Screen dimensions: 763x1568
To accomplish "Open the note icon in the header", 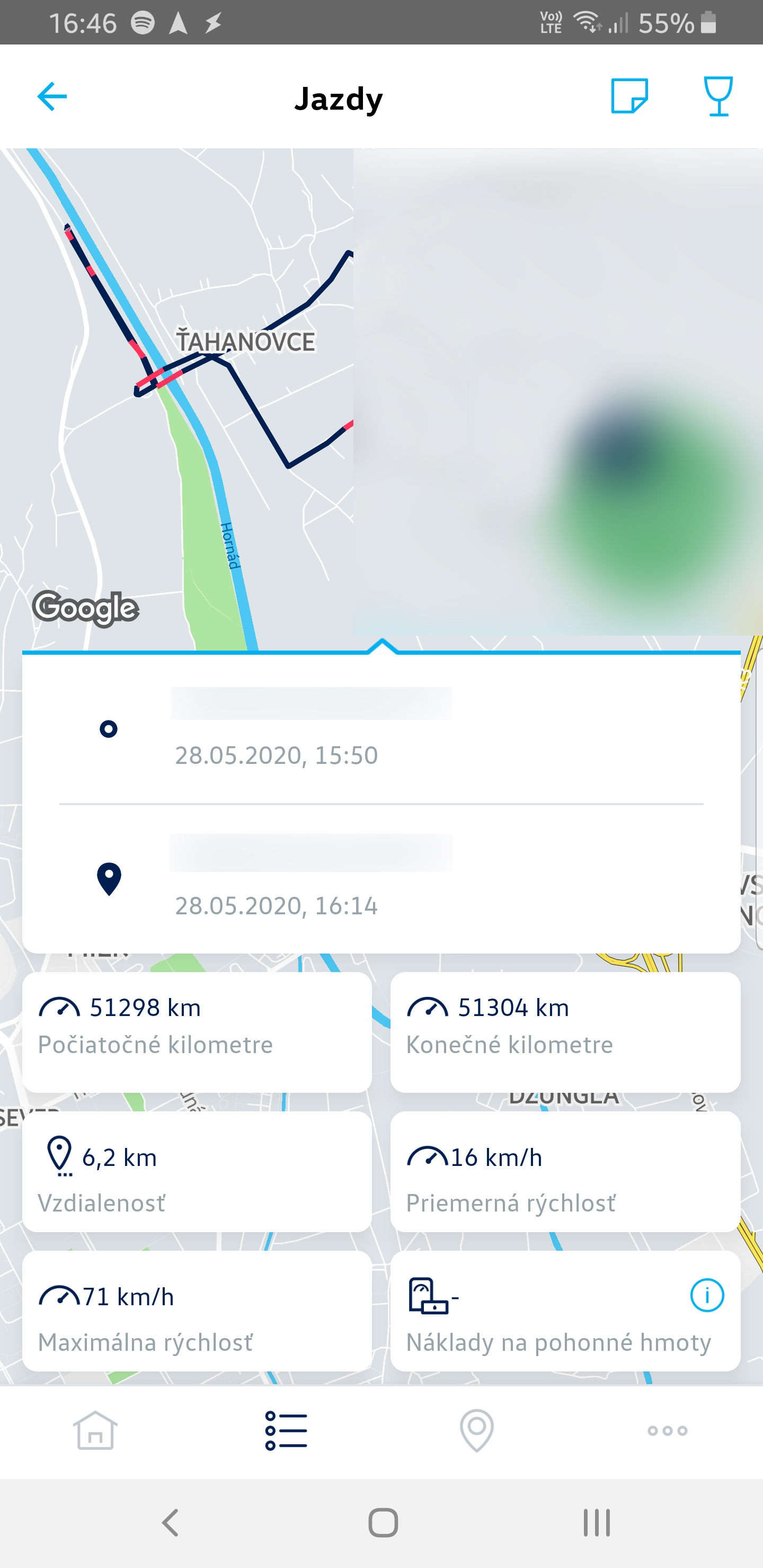I will pos(629,96).
